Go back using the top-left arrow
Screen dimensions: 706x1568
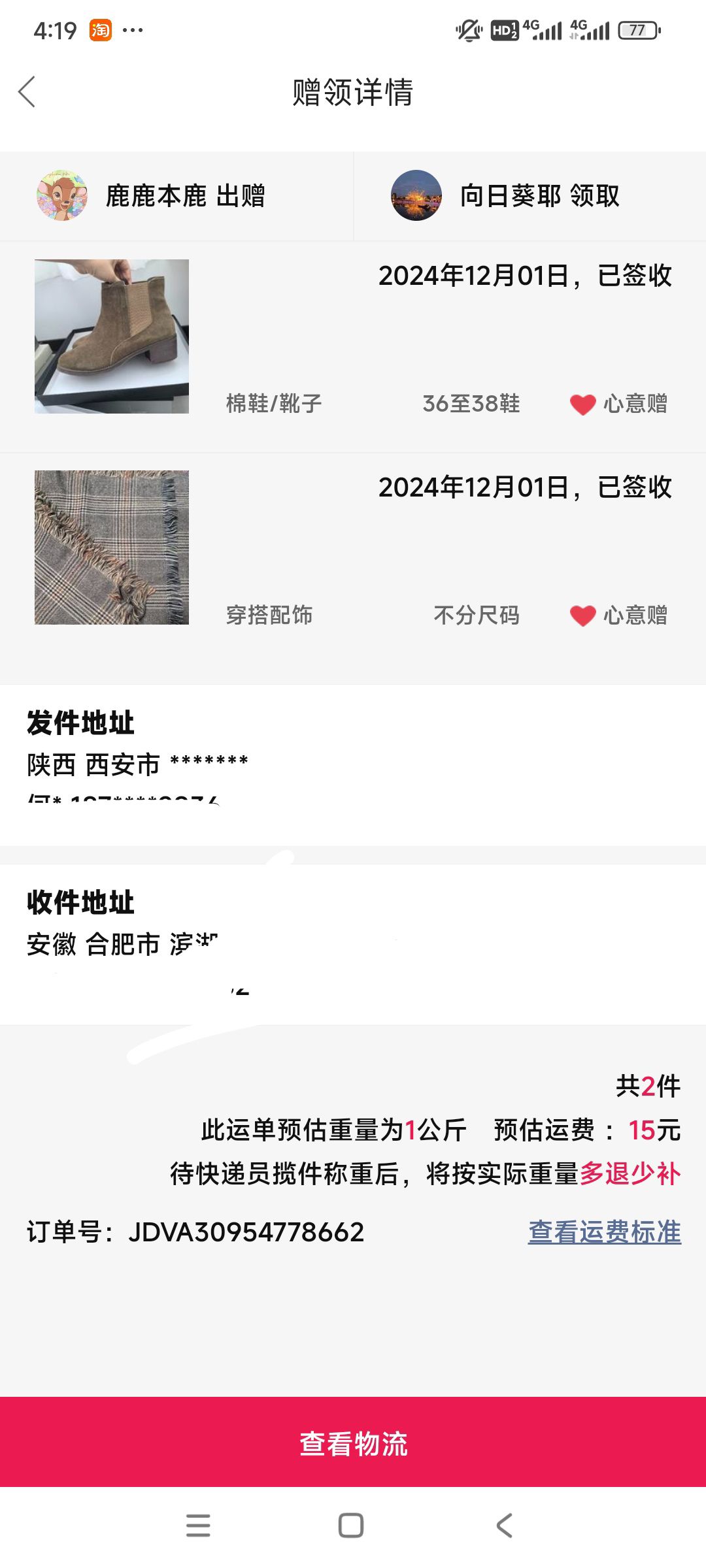click(x=27, y=91)
